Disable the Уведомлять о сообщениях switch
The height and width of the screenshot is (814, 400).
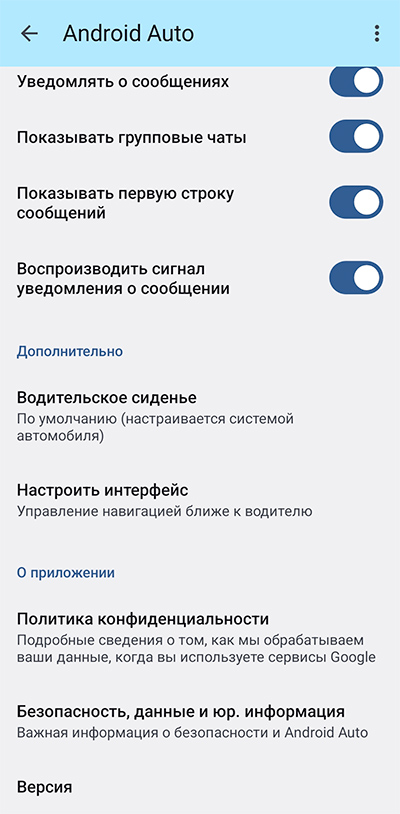tap(356, 82)
